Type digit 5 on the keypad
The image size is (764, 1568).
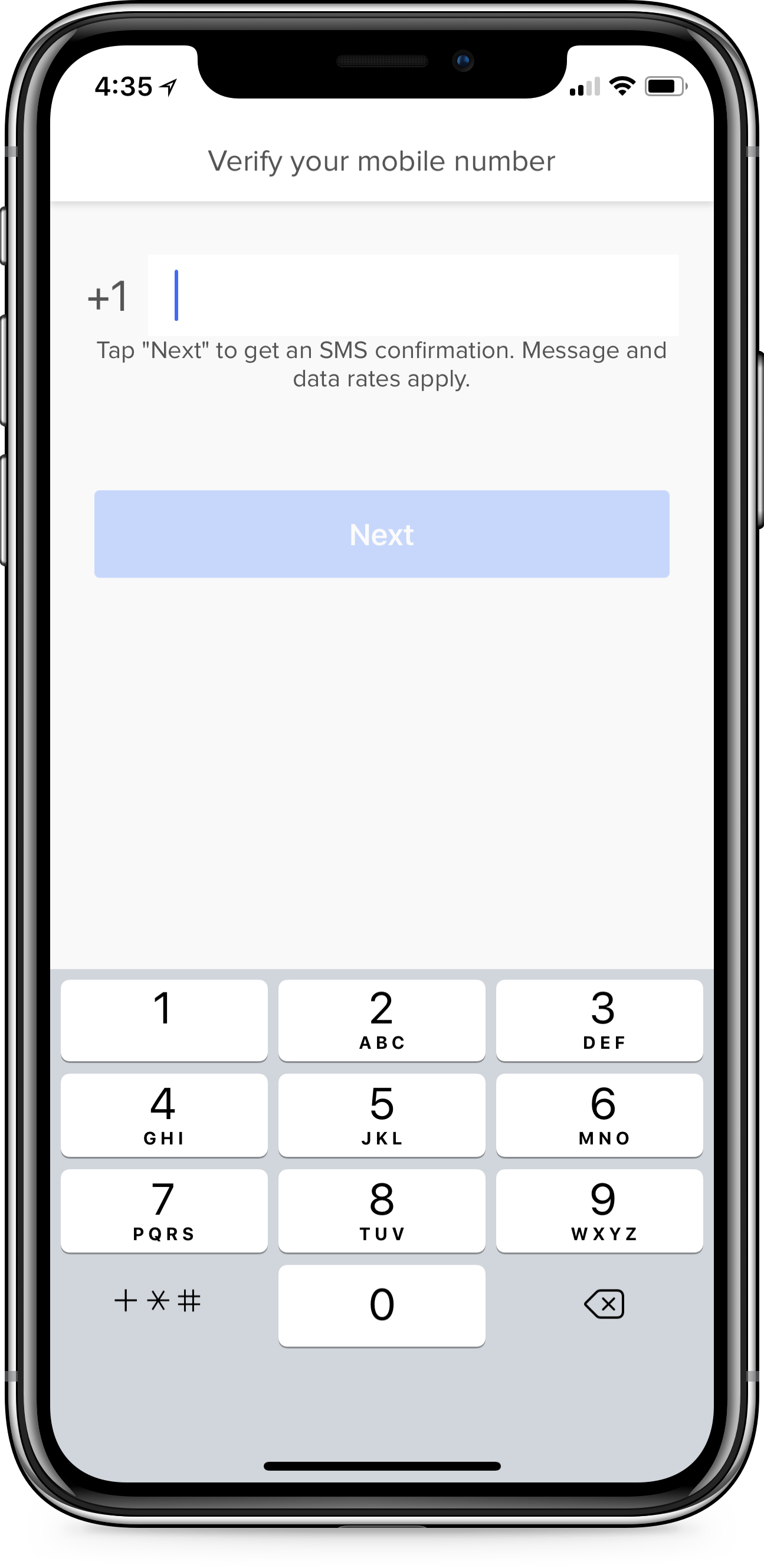tap(382, 1114)
